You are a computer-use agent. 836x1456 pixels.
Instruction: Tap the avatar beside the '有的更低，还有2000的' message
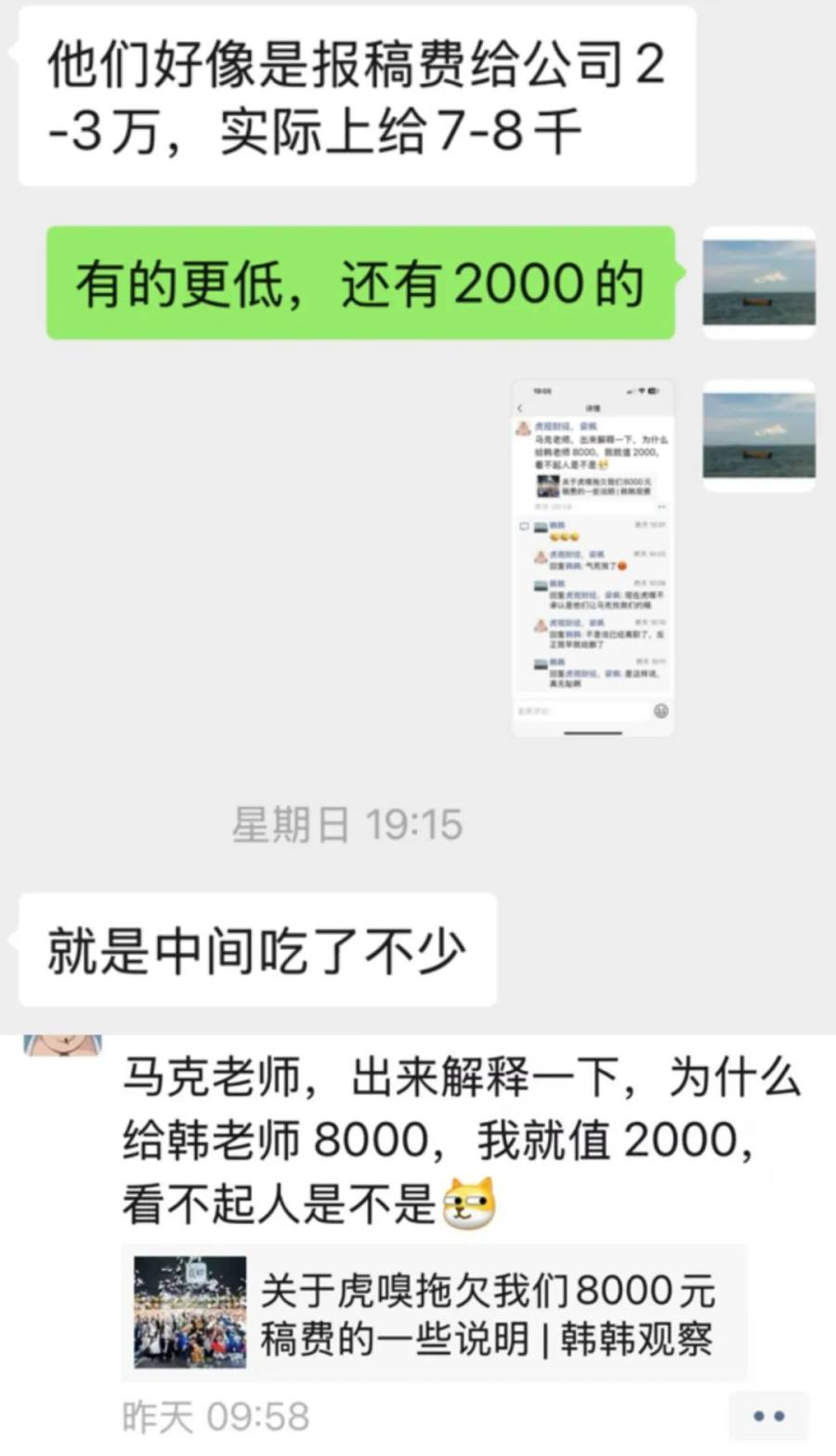click(x=758, y=282)
